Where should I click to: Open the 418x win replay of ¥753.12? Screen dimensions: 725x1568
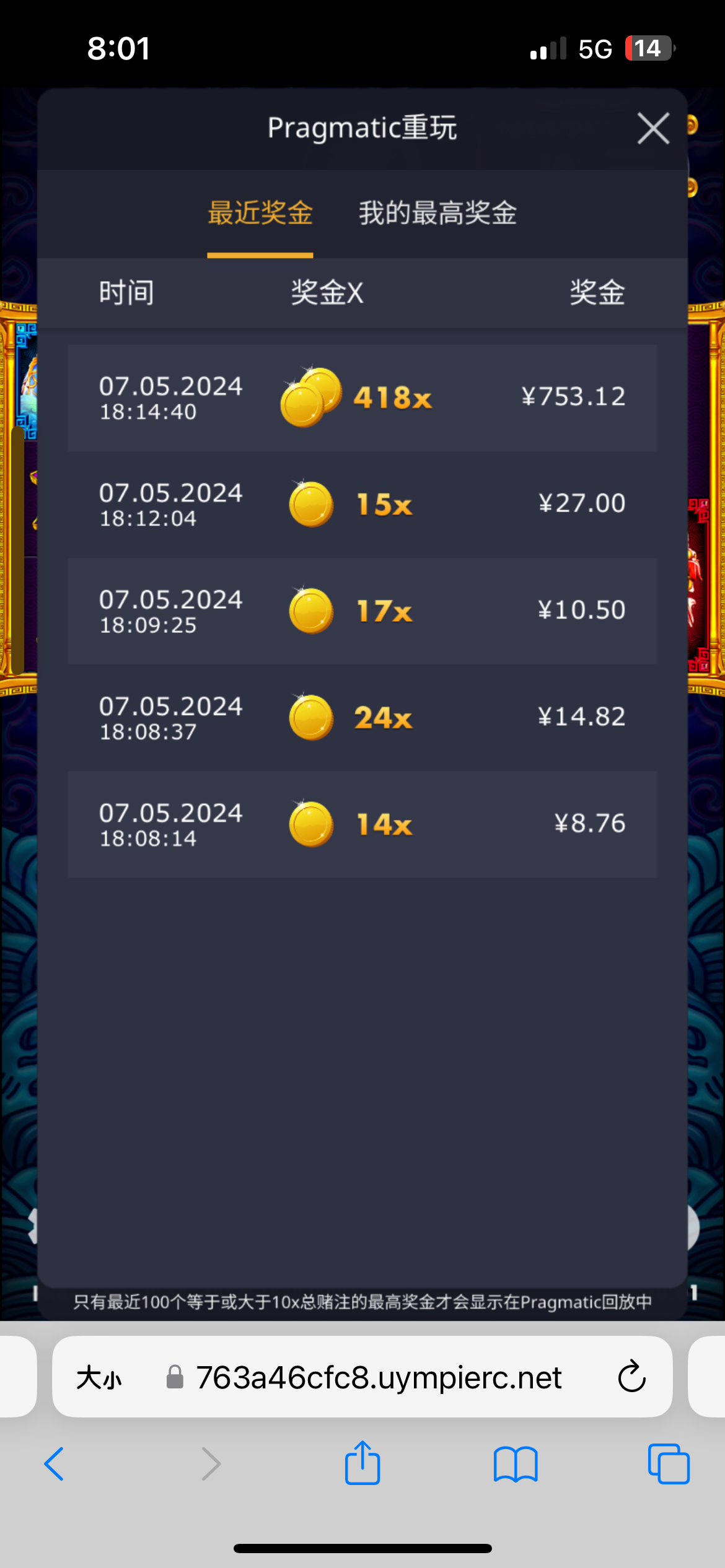click(362, 398)
